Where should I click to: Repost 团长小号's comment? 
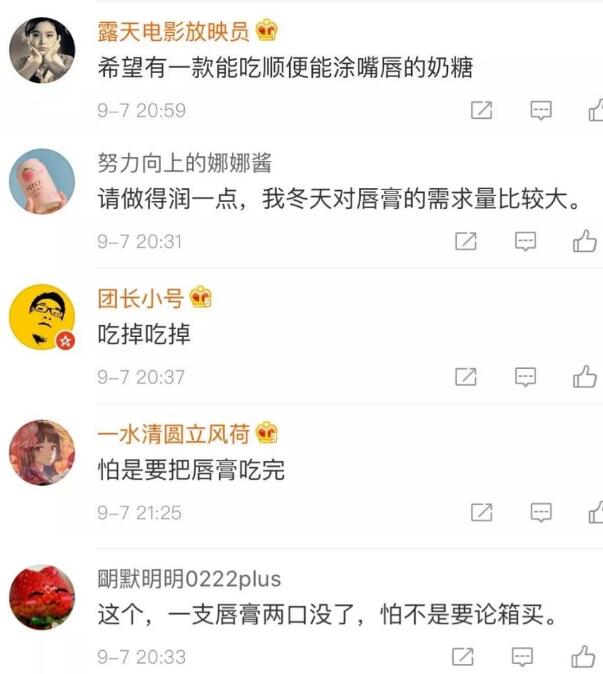[x=465, y=377]
